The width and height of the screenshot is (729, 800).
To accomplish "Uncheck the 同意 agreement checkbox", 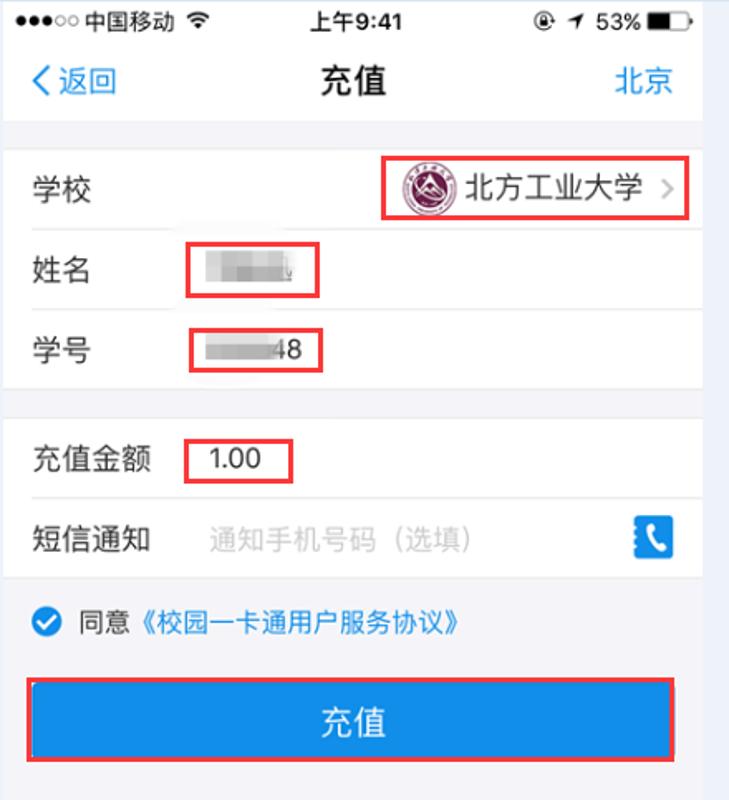I will pyautogui.click(x=46, y=623).
